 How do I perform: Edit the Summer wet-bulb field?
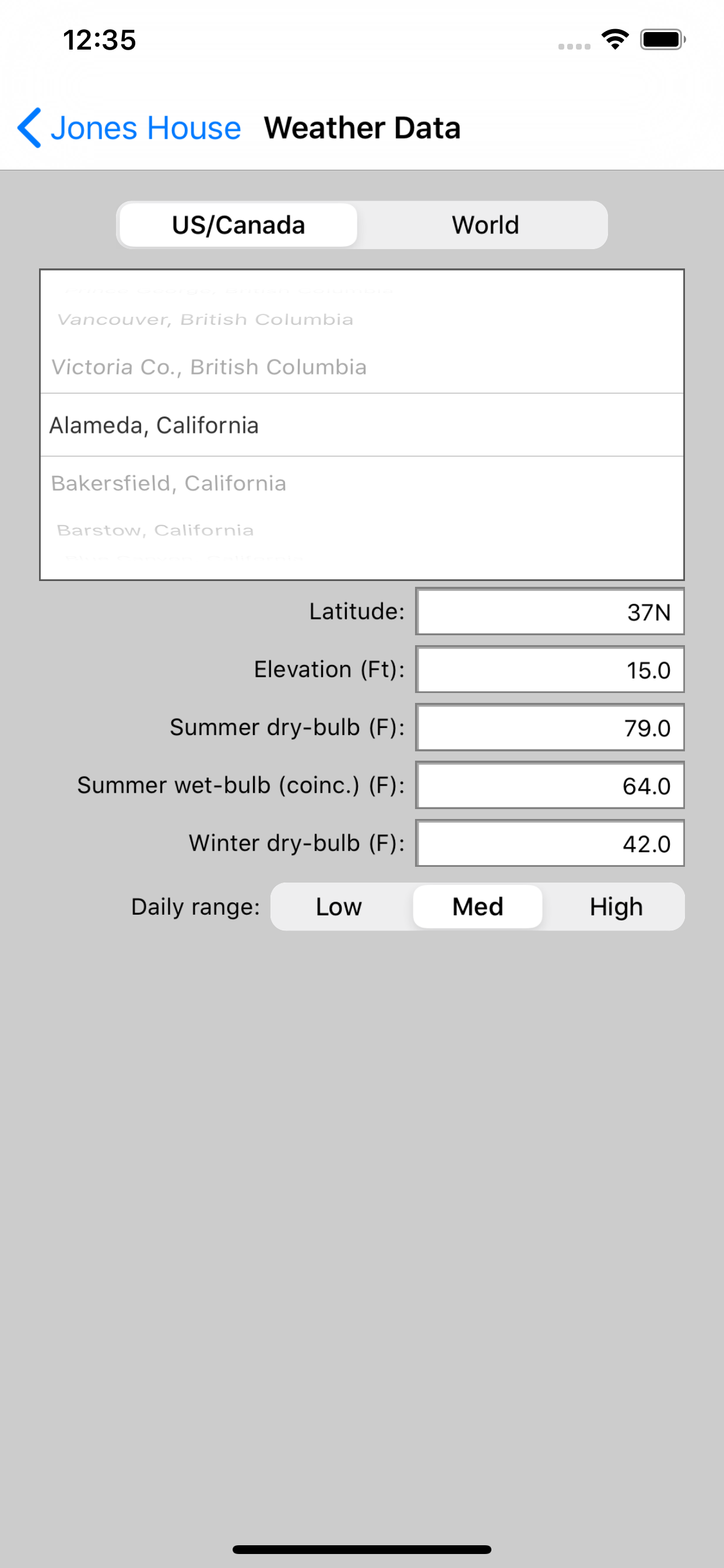tap(550, 785)
